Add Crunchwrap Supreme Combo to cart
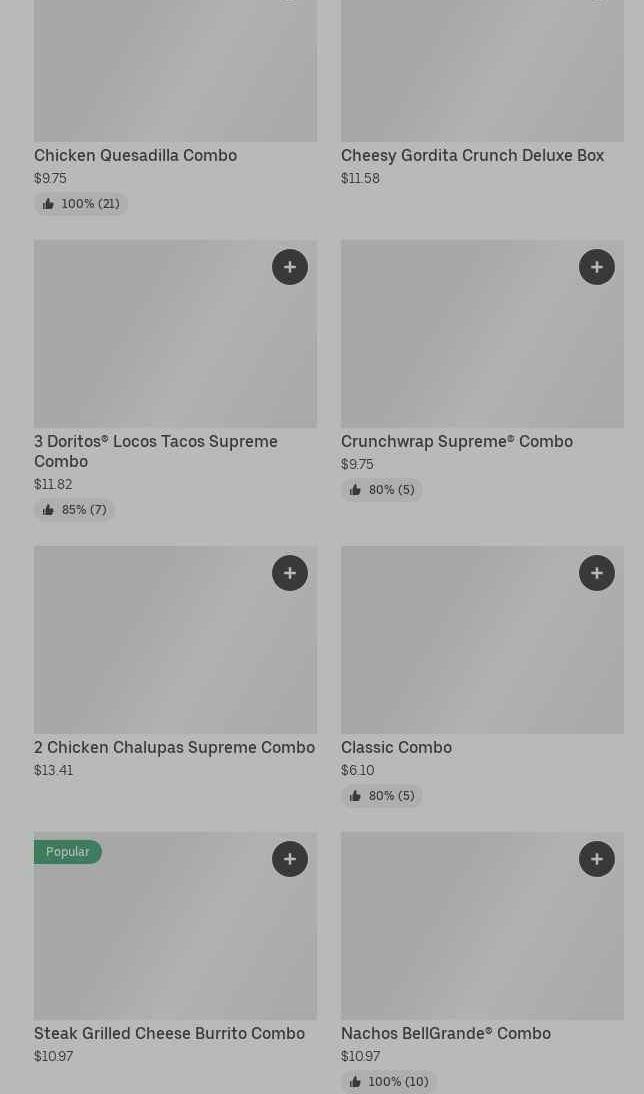 (x=597, y=267)
